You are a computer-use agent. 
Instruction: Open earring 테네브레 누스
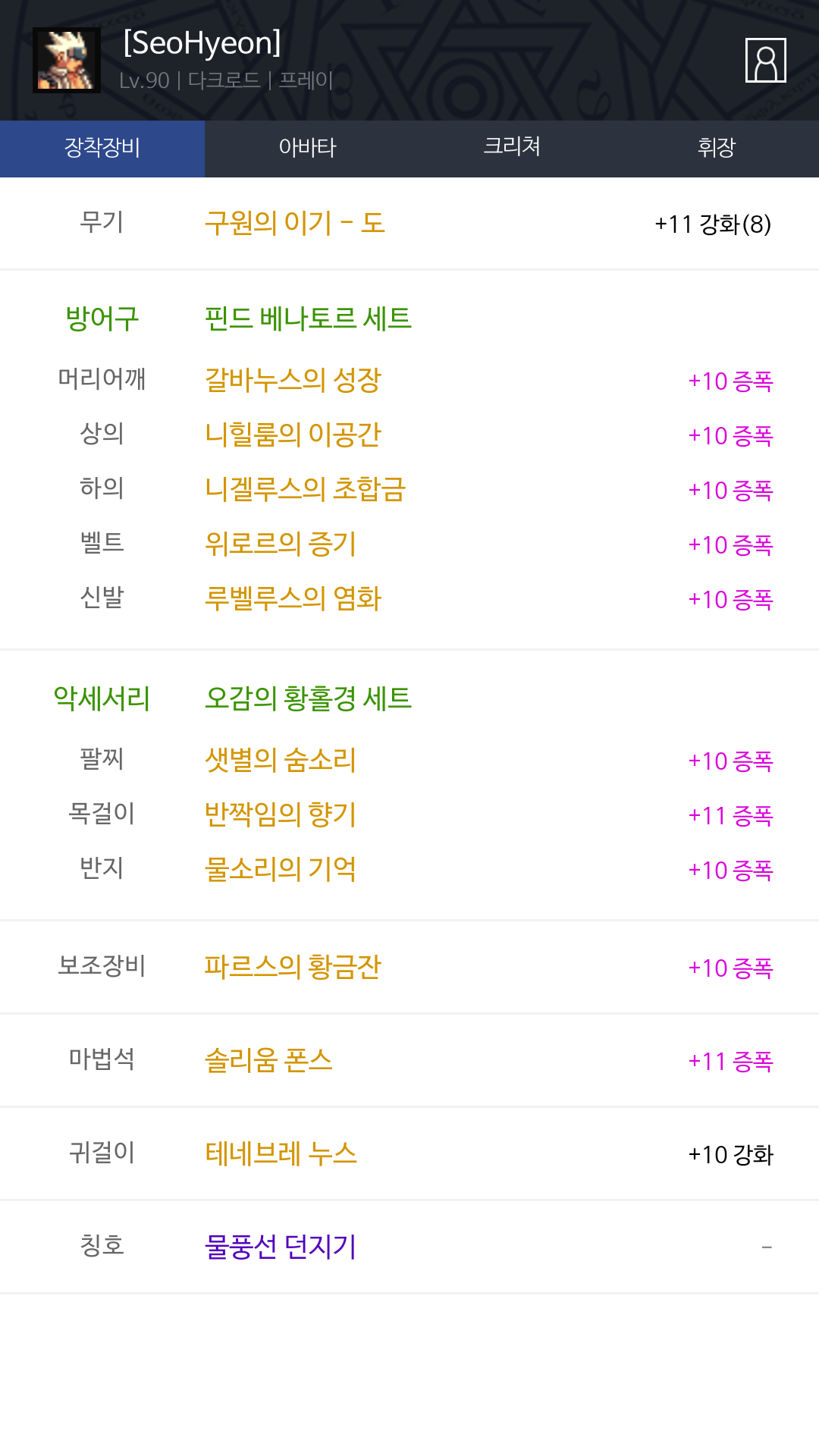point(281,1153)
